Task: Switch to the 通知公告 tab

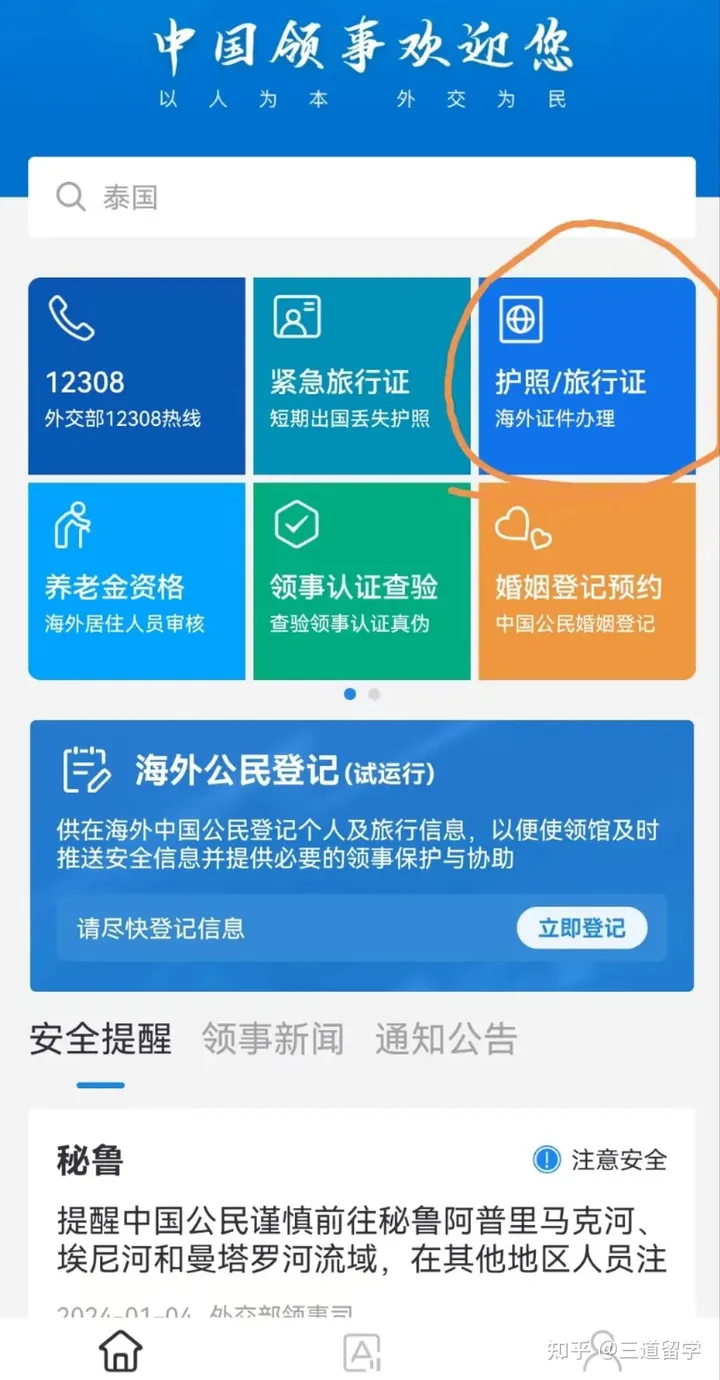Action: pyautogui.click(x=446, y=1039)
